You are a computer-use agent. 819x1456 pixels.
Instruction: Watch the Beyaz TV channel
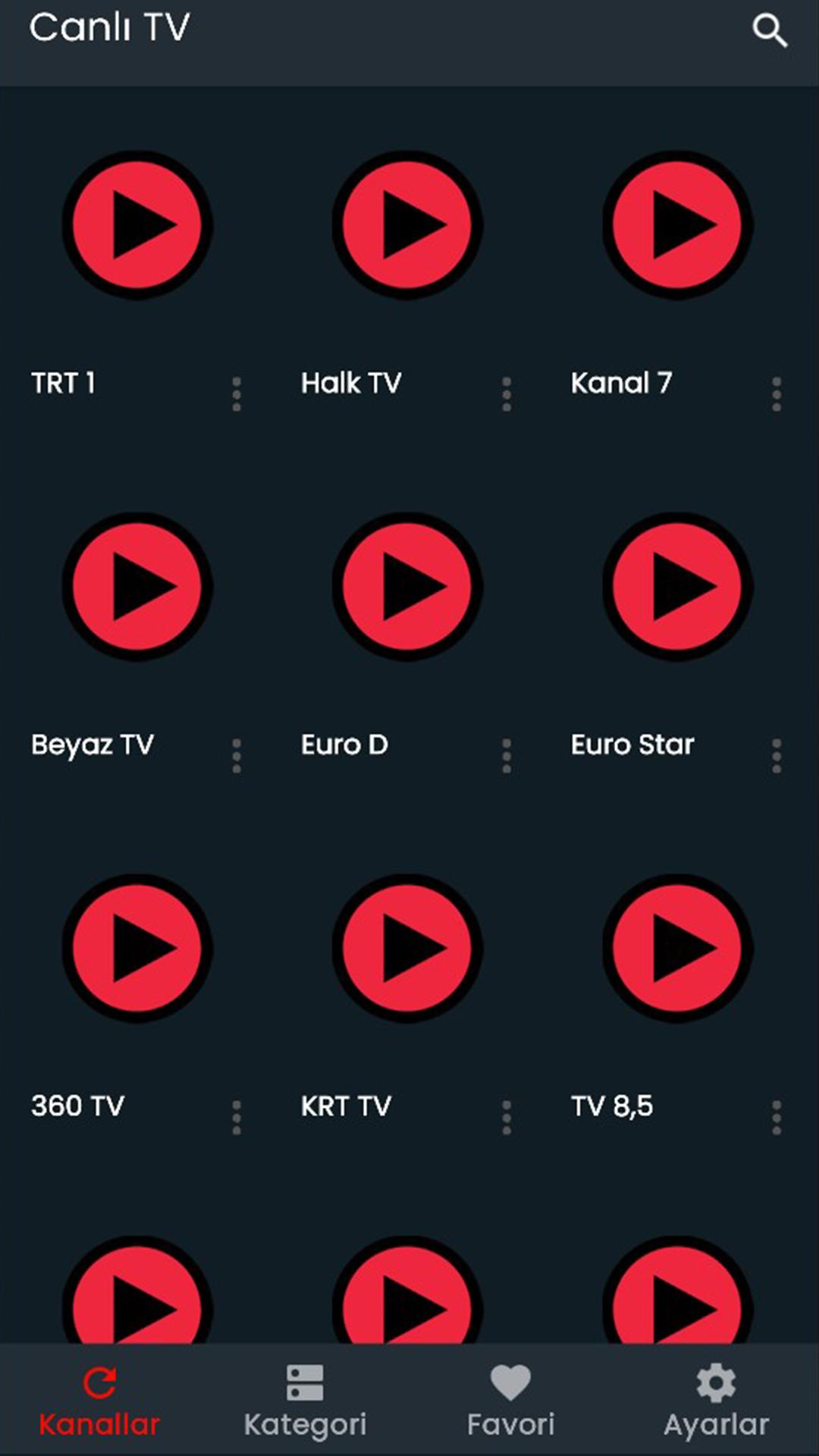click(x=137, y=587)
